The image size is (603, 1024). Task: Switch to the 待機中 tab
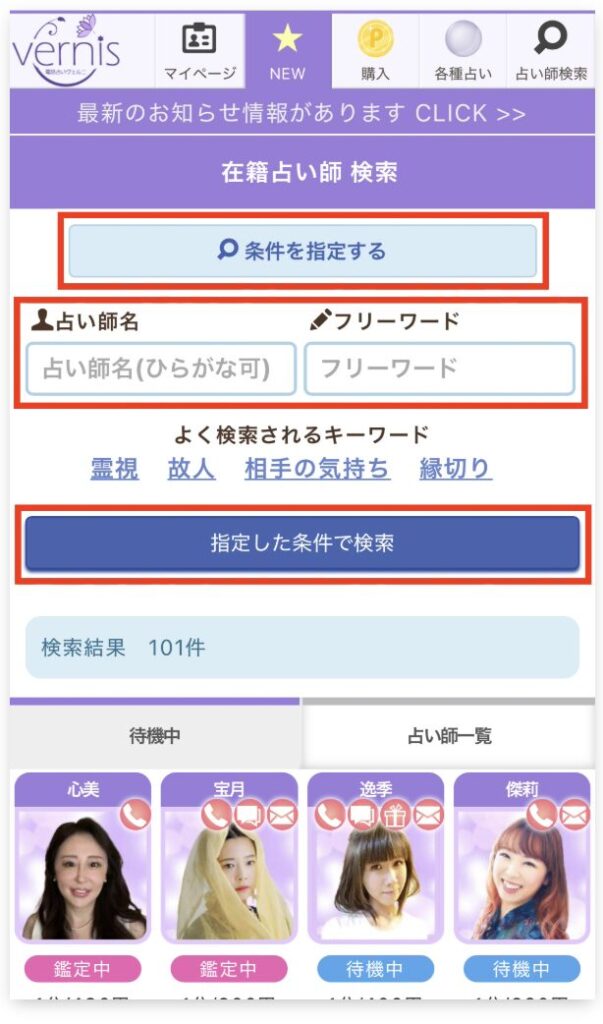155,736
